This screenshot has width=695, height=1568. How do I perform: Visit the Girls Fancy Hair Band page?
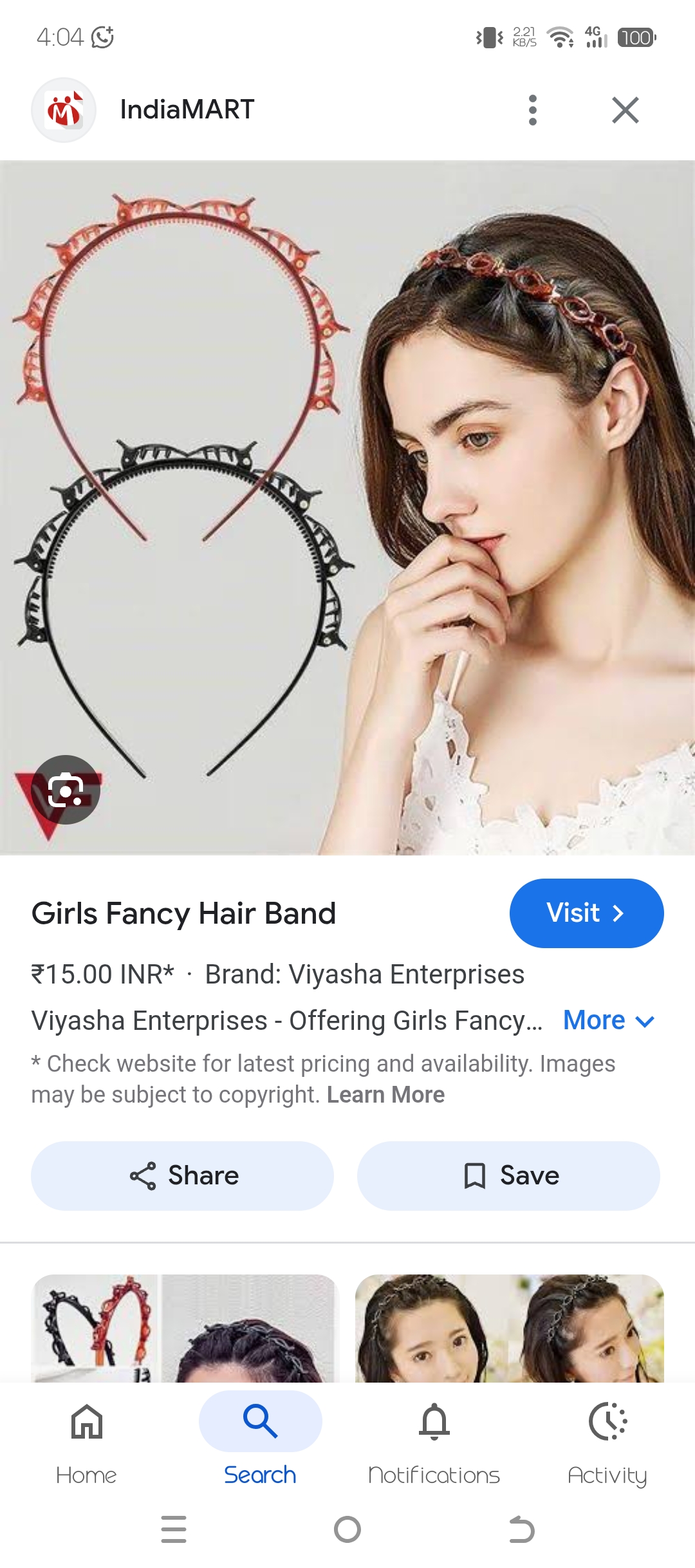point(586,913)
